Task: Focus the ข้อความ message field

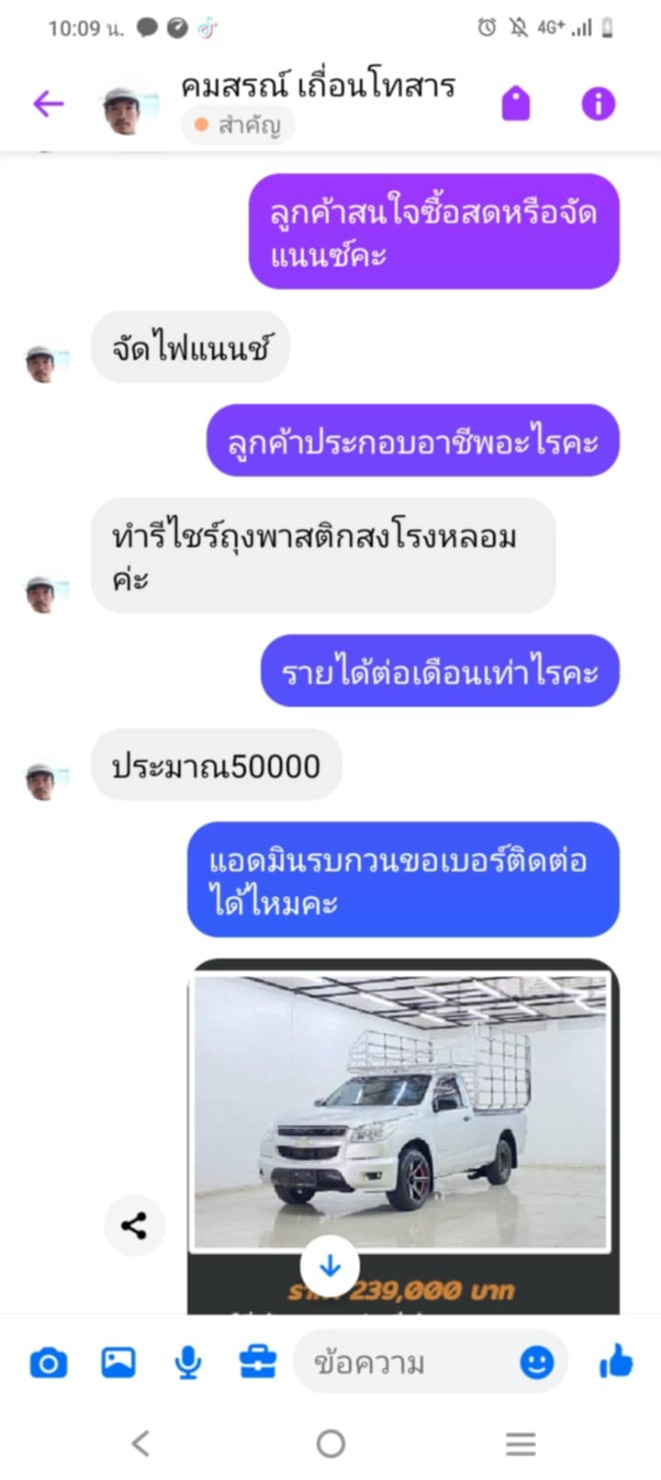Action: coord(400,1362)
